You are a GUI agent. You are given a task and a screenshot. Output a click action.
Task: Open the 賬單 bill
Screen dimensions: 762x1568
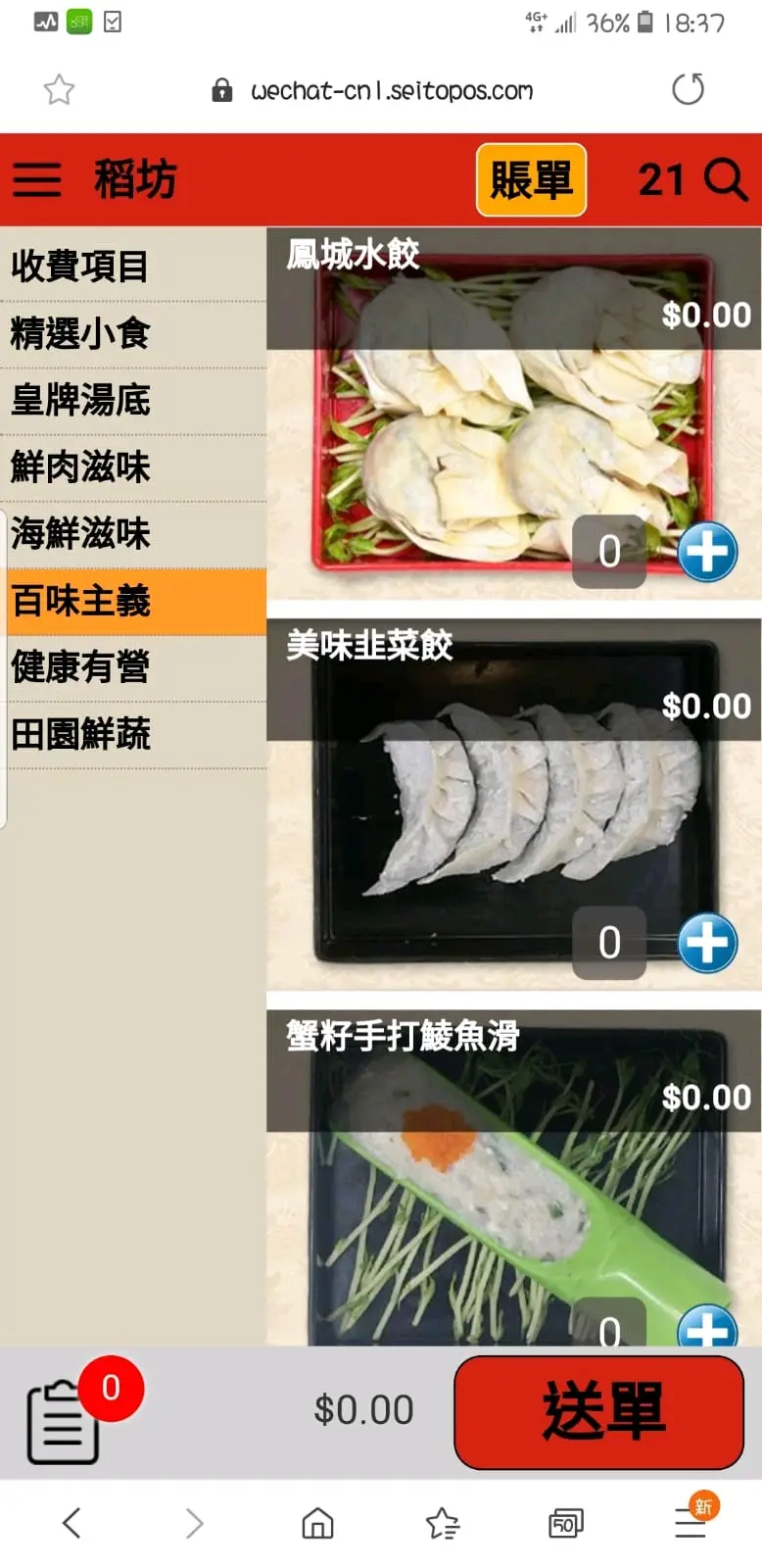point(531,179)
